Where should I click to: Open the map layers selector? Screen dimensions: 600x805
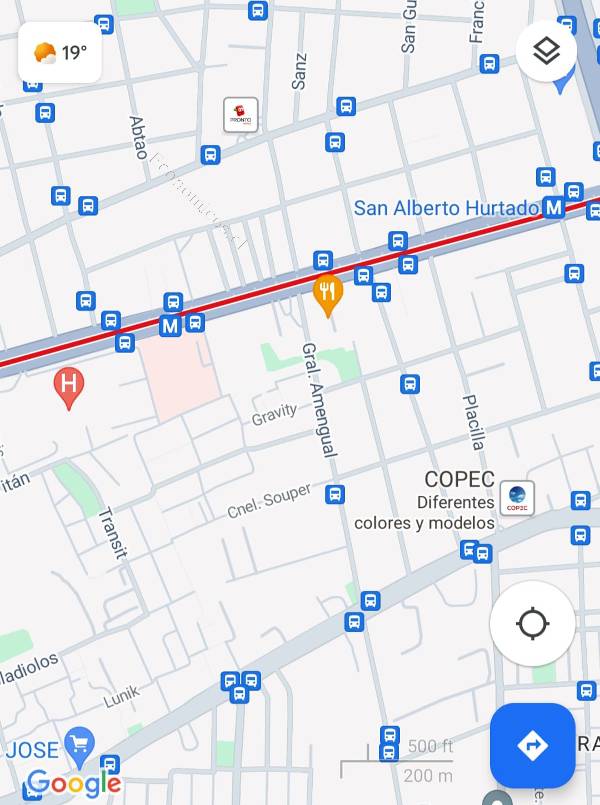coord(546,51)
